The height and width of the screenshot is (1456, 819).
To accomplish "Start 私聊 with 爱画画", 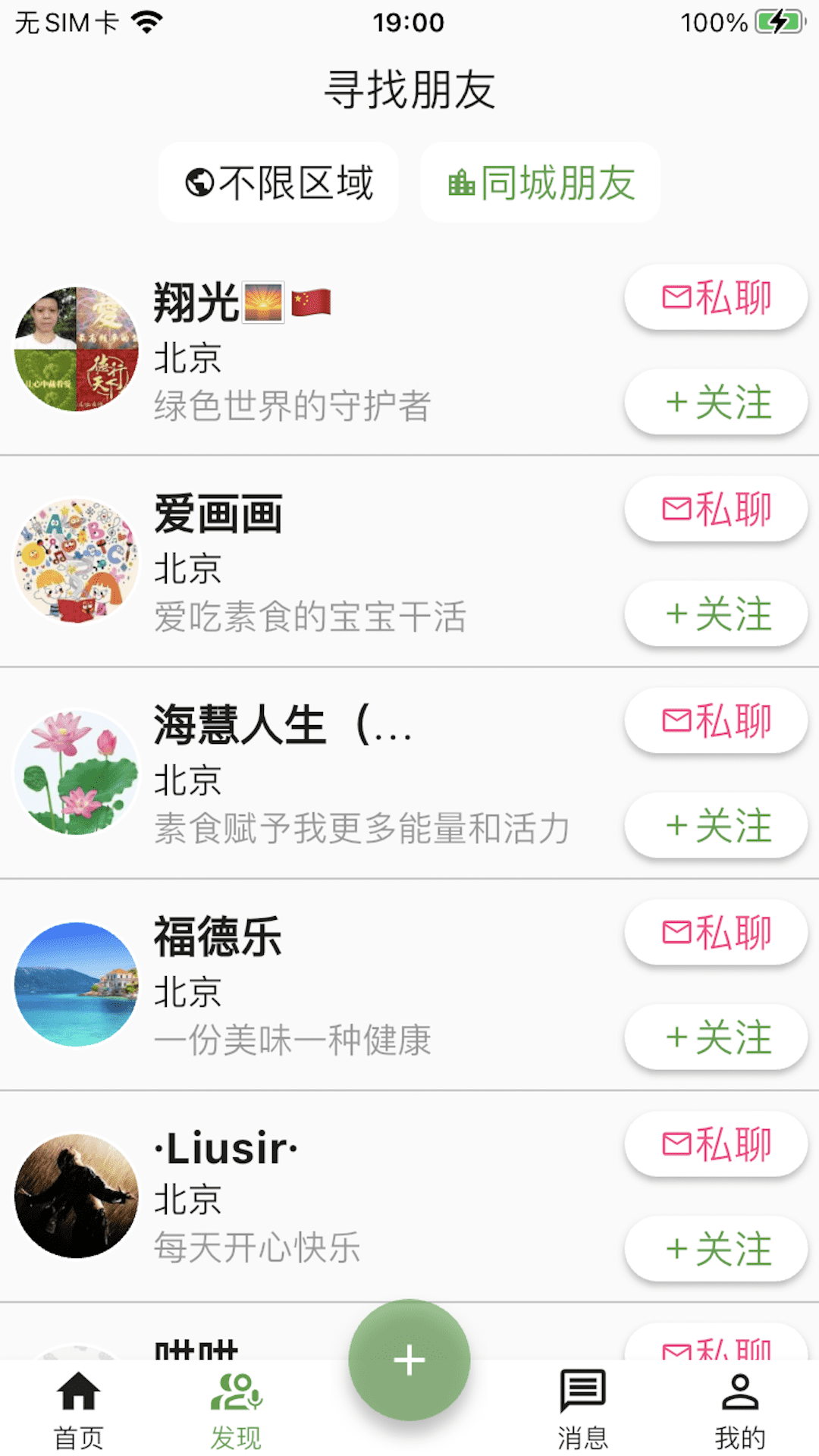I will pyautogui.click(x=716, y=509).
